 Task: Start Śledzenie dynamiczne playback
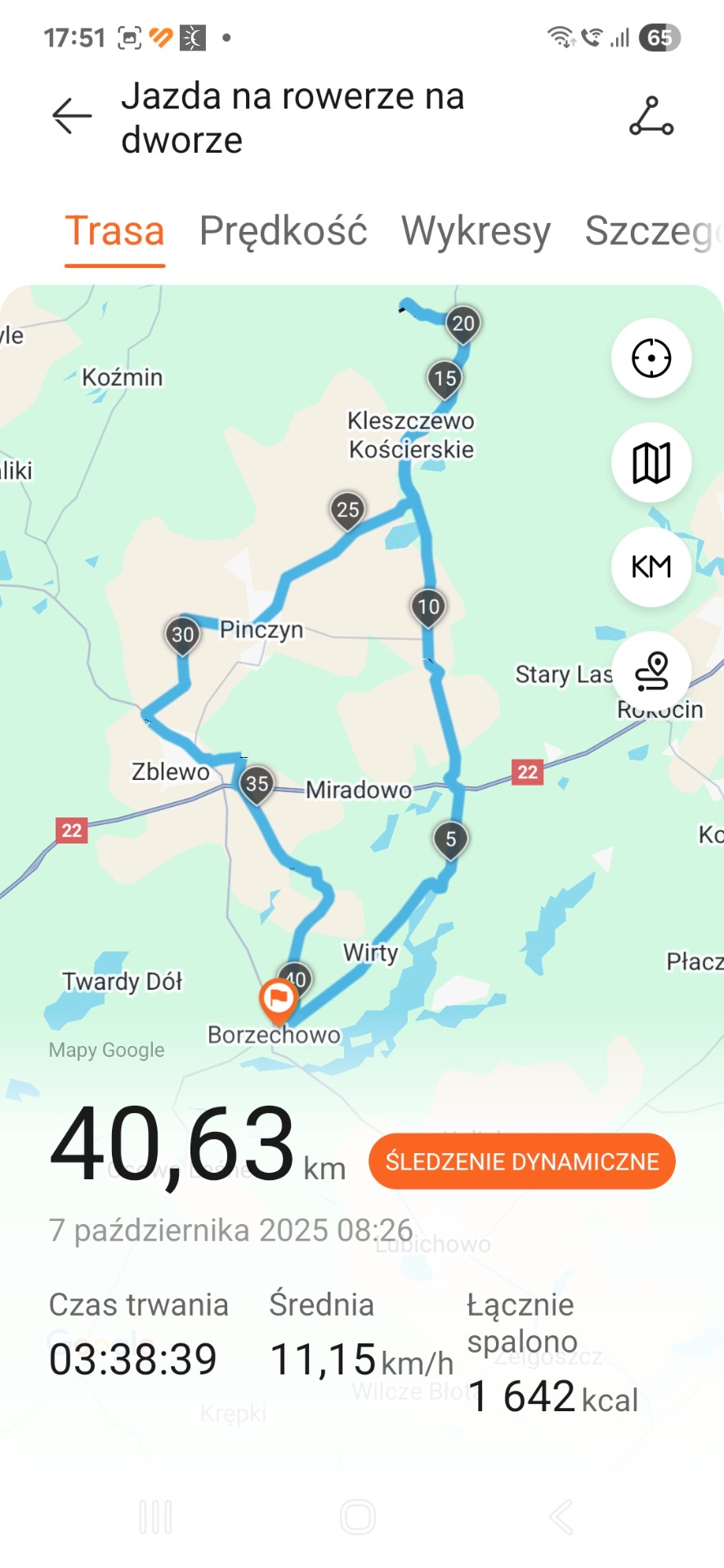(x=521, y=1161)
